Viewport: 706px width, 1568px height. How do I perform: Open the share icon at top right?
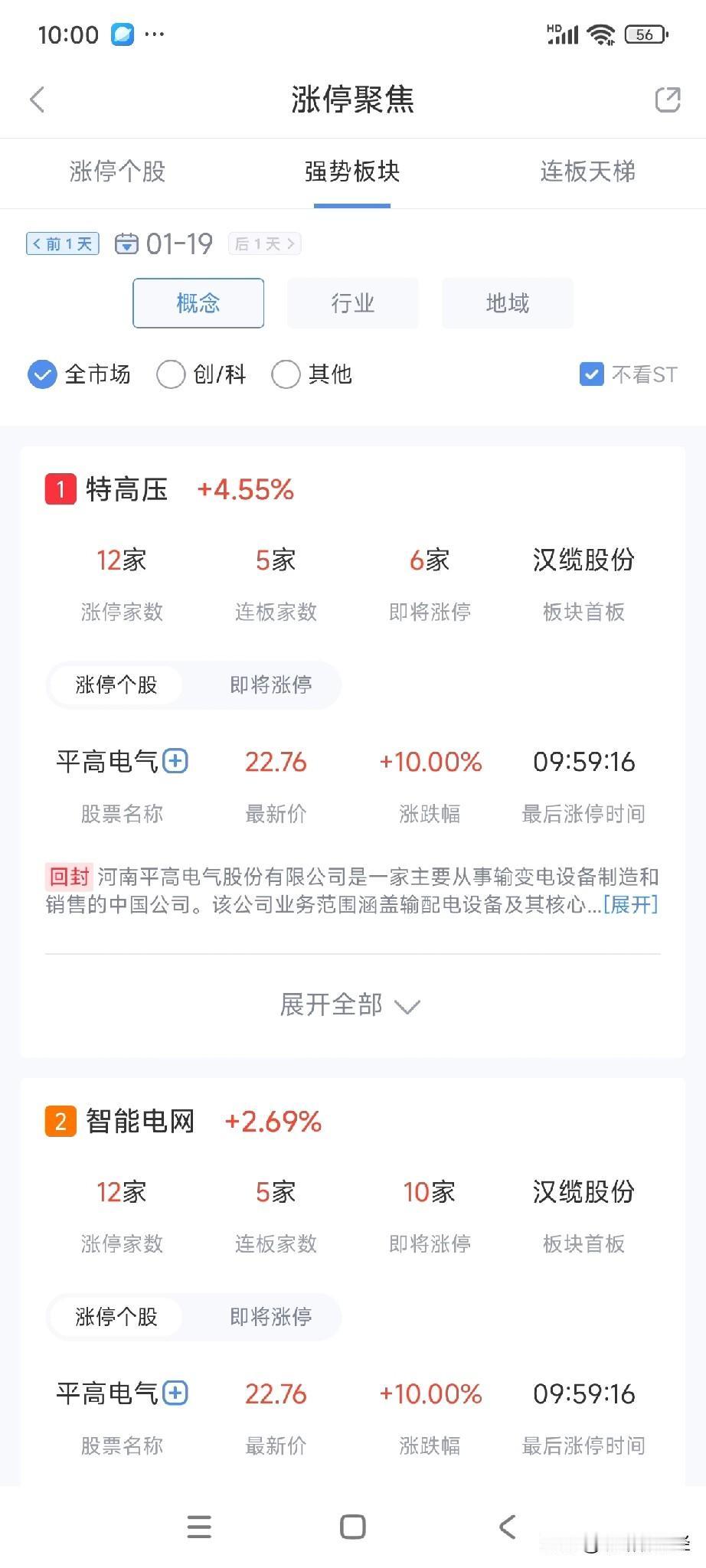click(x=665, y=100)
